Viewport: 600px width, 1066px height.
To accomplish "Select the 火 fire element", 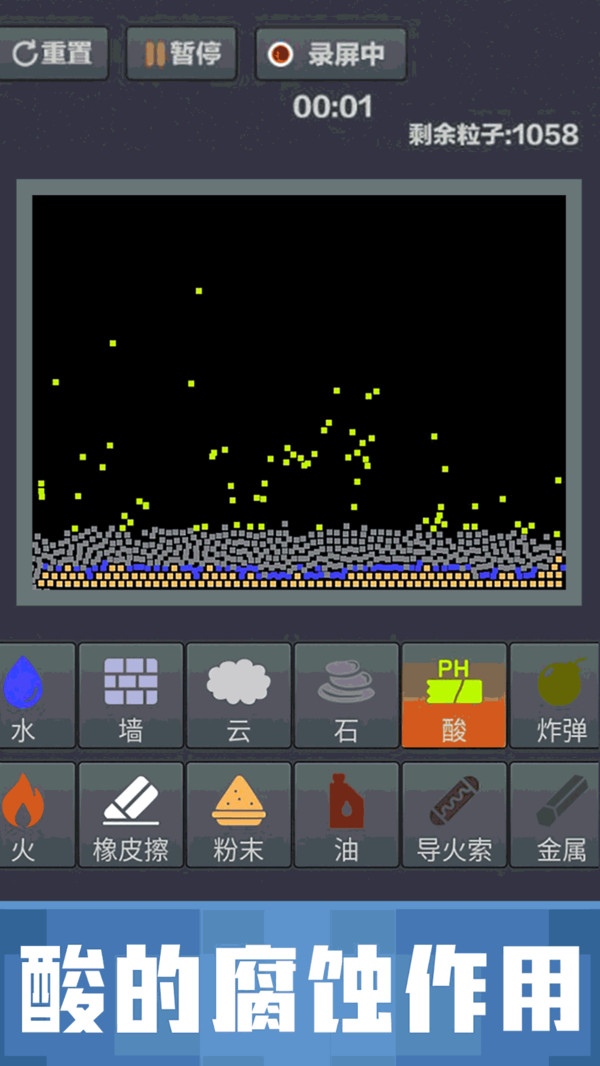I will (x=32, y=815).
